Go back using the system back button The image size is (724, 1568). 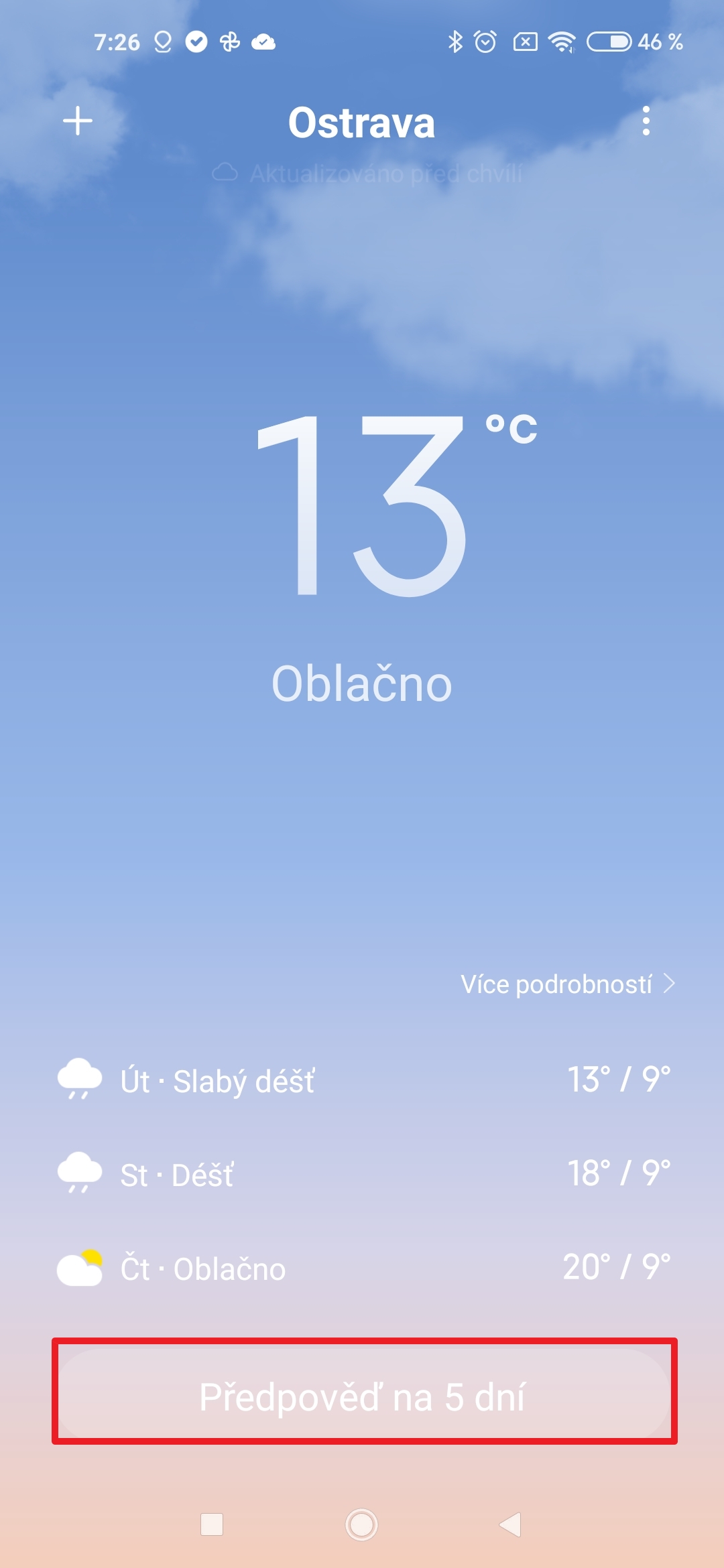coord(511,1524)
